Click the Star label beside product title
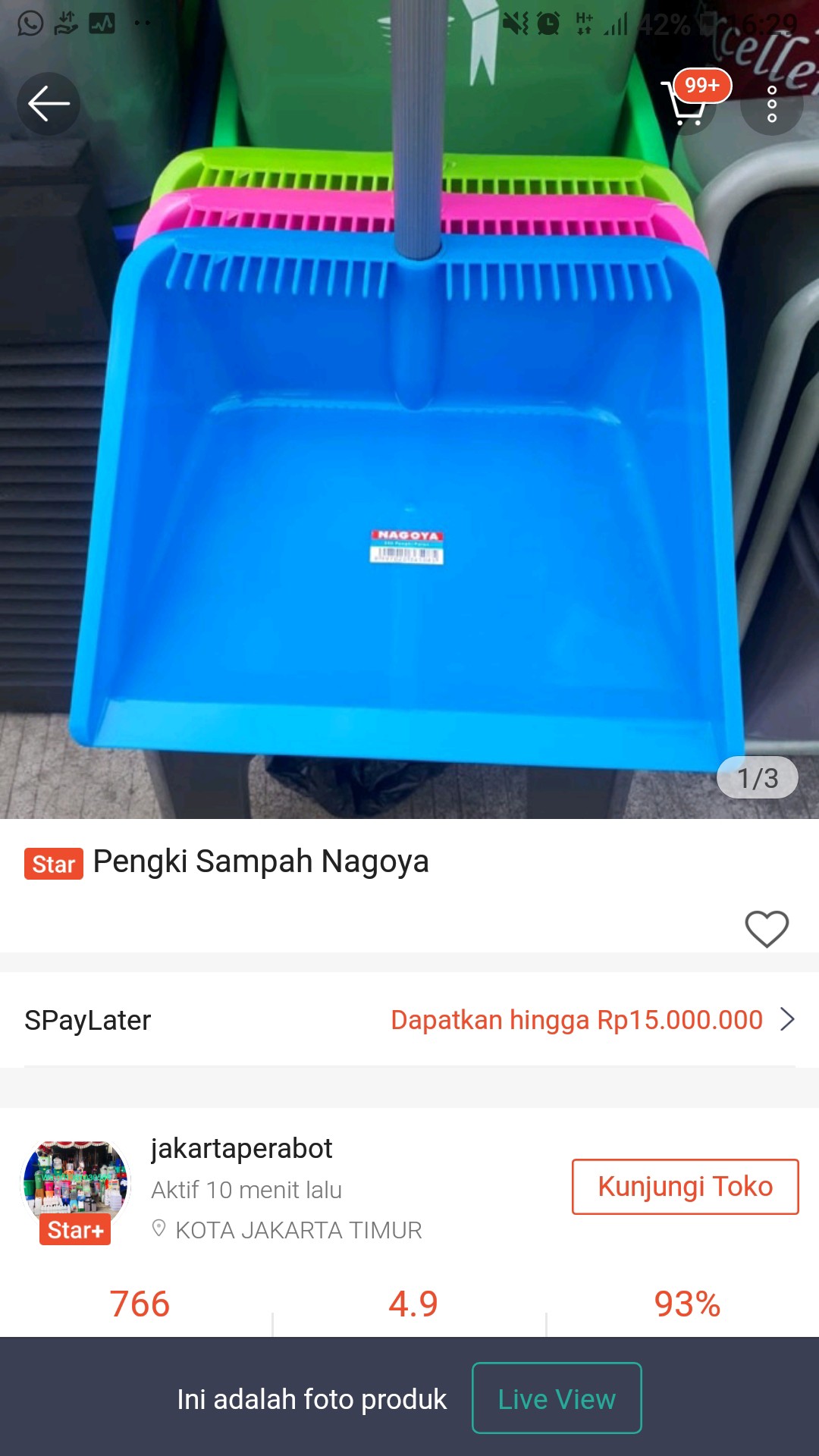Viewport: 819px width, 1456px height. coord(52,864)
